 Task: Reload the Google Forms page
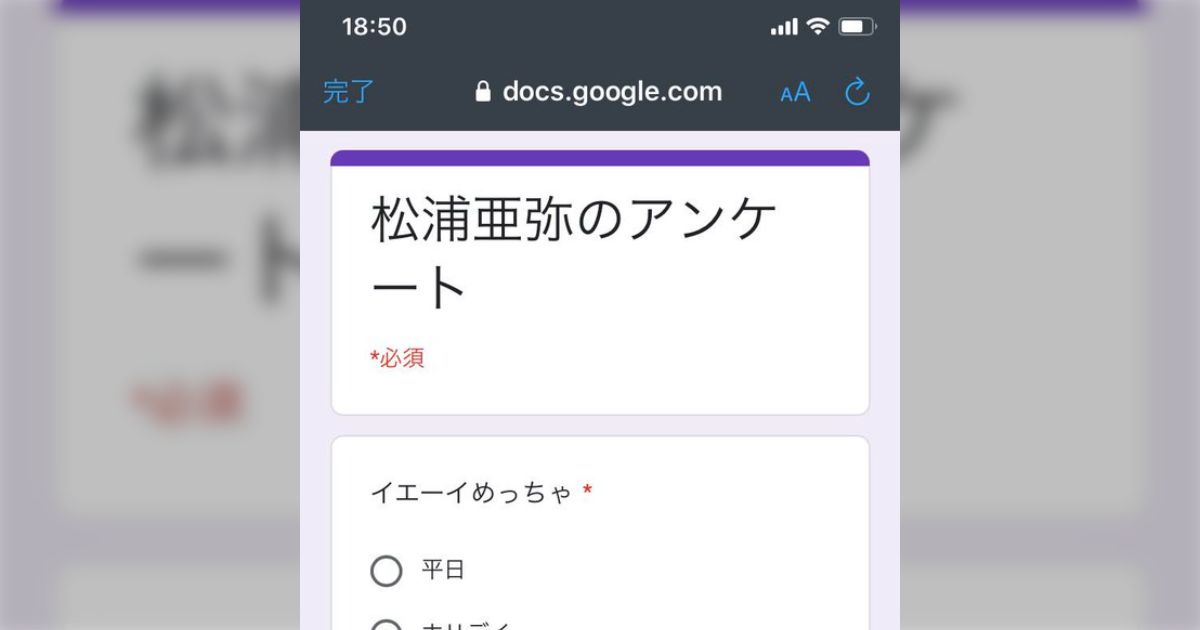[x=857, y=93]
